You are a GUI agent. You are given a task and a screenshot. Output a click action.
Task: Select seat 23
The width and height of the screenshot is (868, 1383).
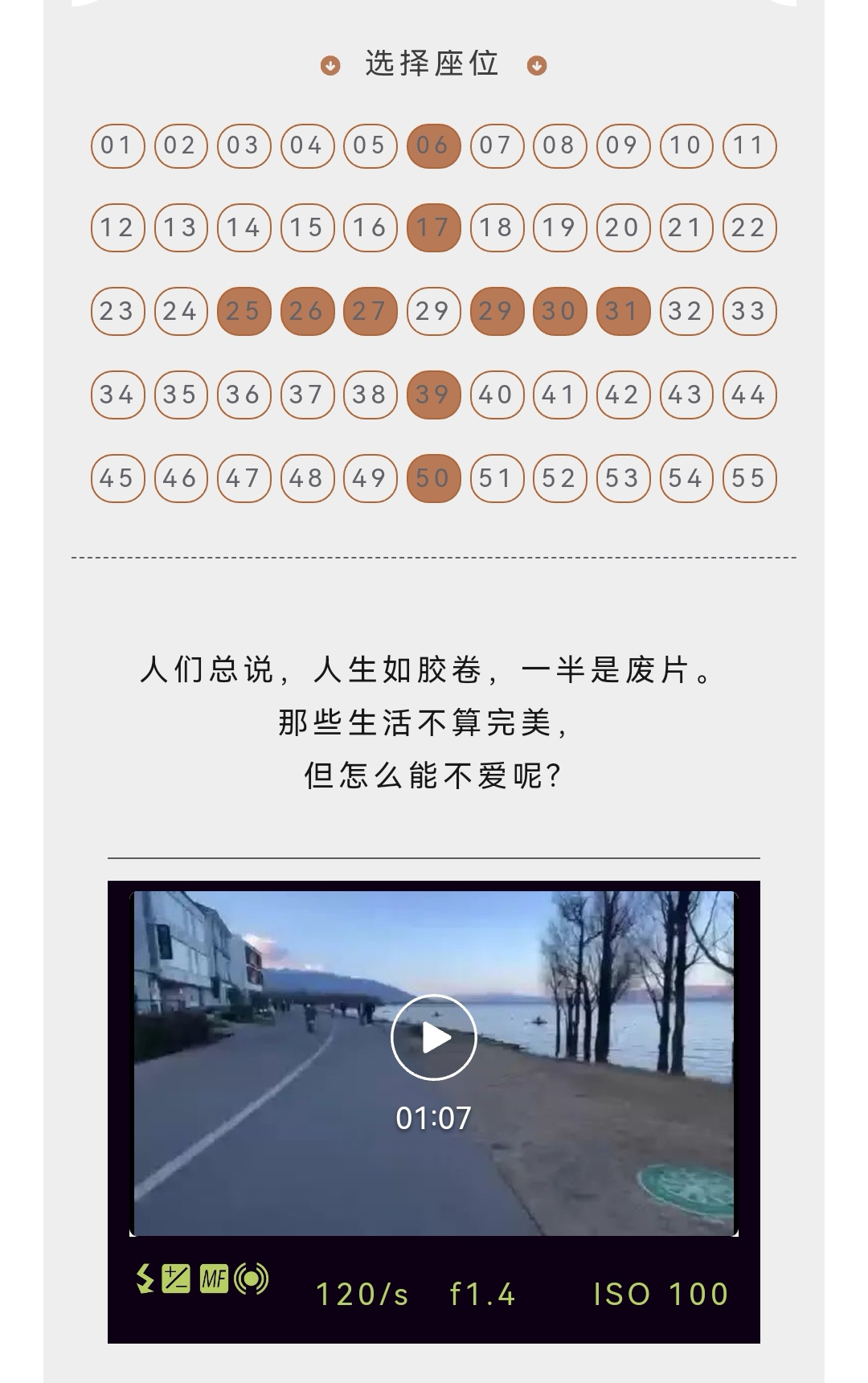116,310
